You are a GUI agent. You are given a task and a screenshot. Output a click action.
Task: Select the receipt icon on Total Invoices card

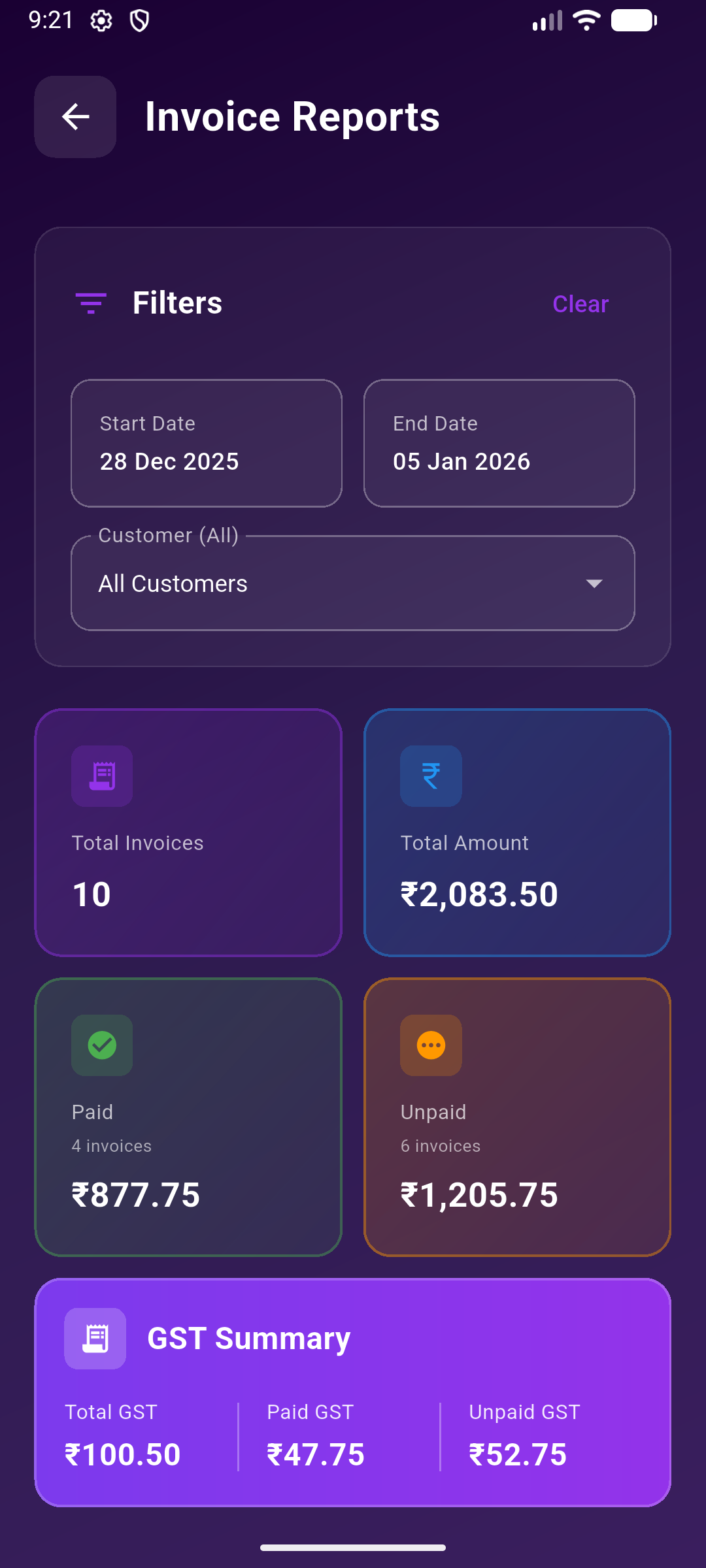tap(101, 776)
